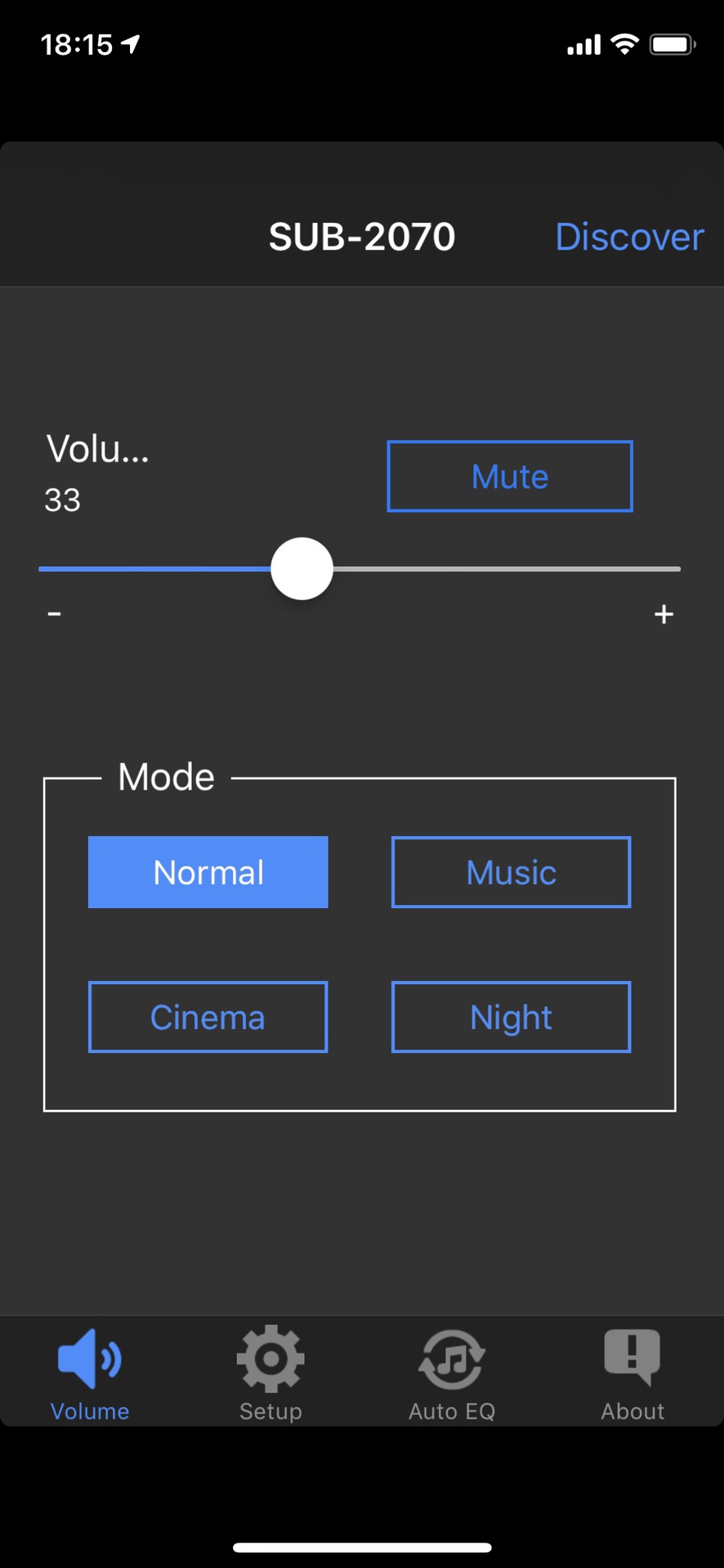Select Music mode
Screen dimensions: 724x1568
click(512, 872)
